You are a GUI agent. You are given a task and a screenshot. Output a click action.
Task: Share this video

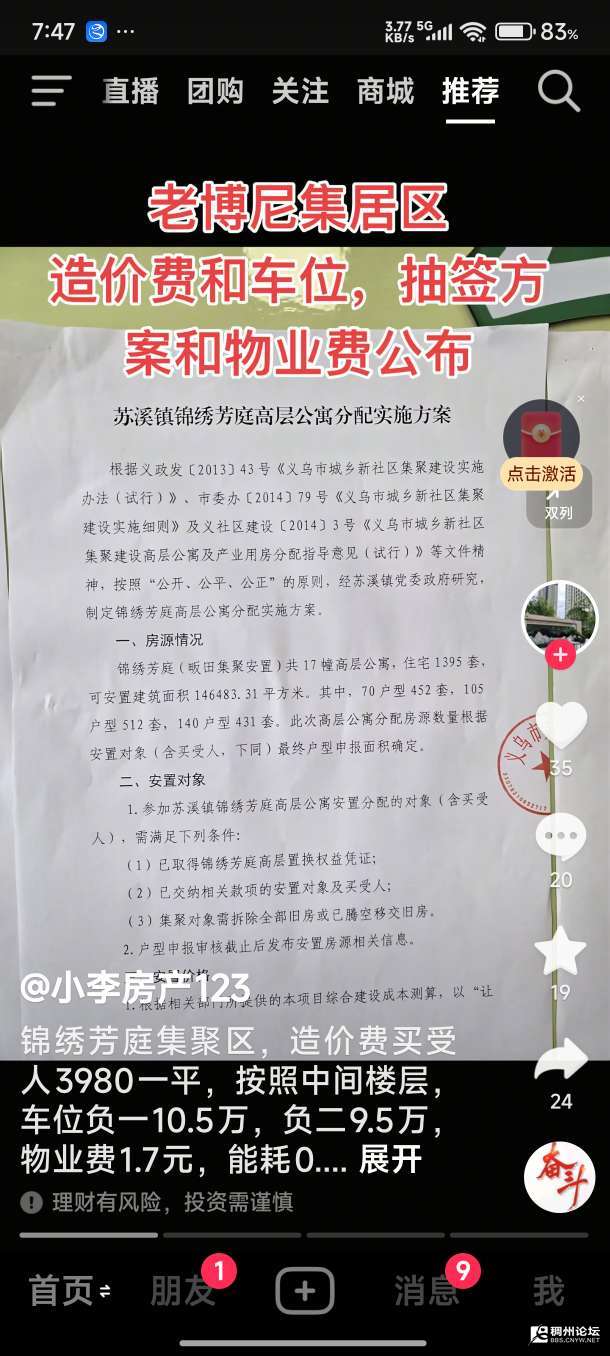pos(561,1061)
